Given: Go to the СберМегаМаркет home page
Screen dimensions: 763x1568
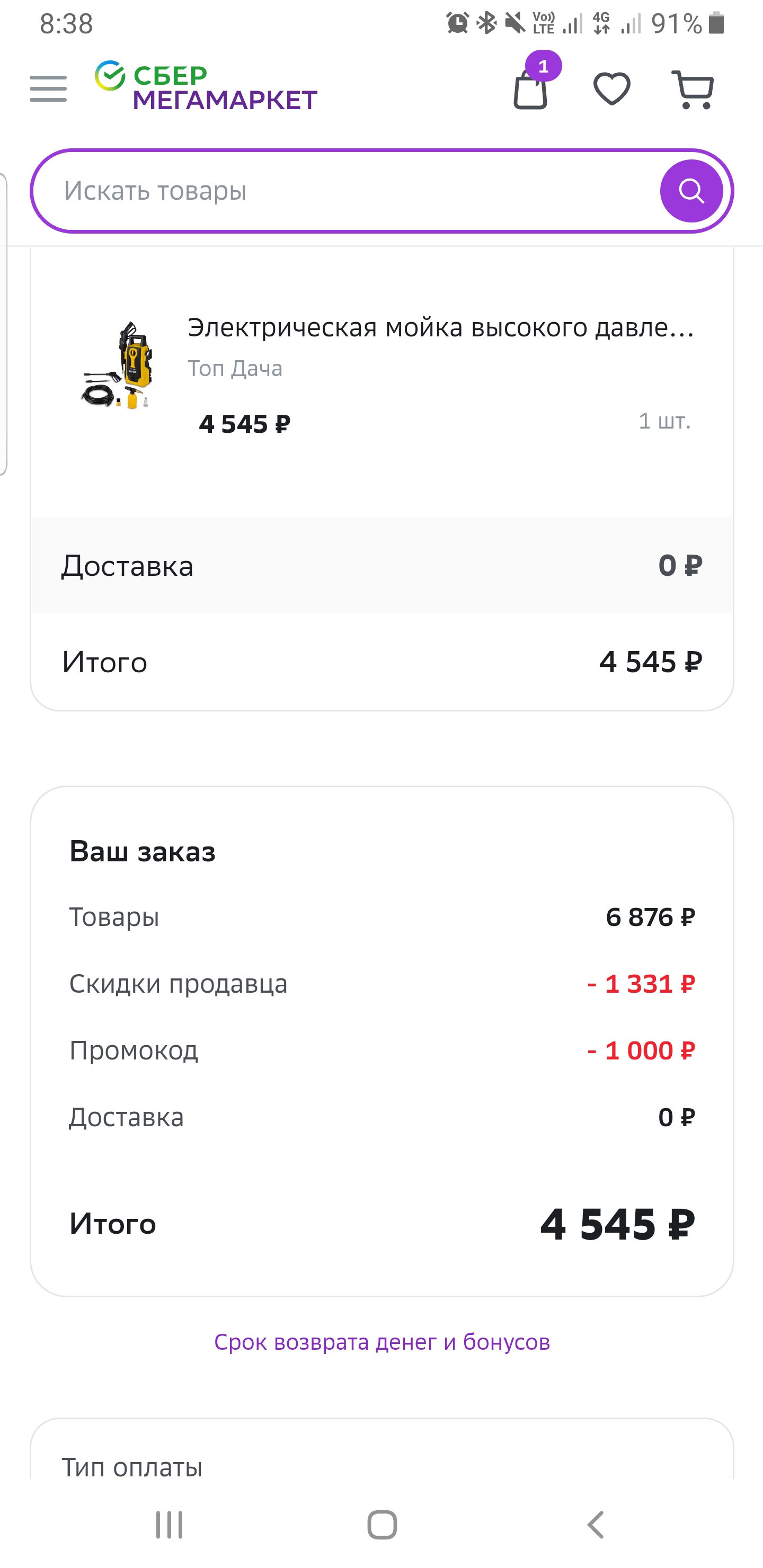Looking at the screenshot, I should tap(207, 86).
